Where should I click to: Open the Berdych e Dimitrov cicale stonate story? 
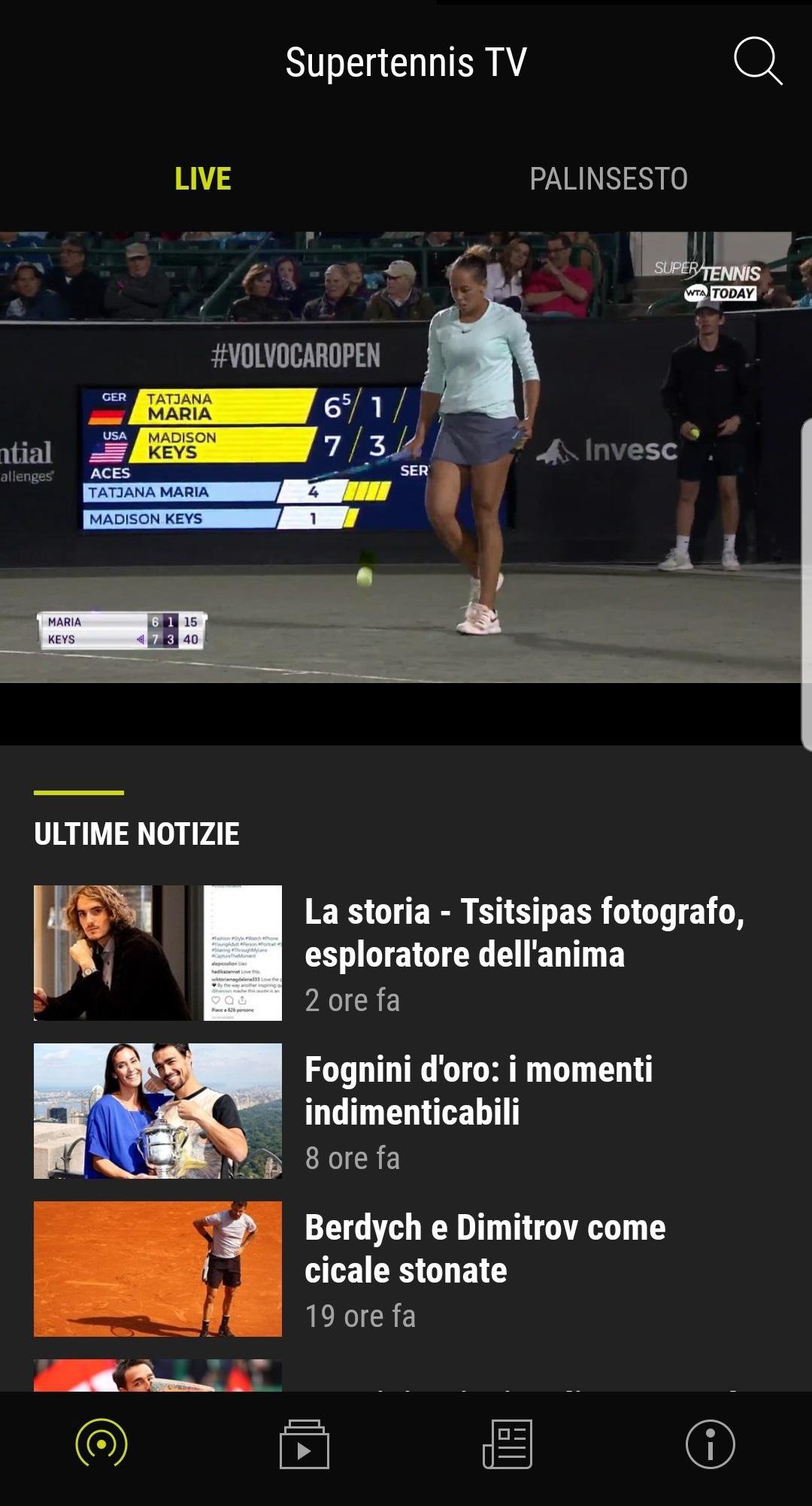(485, 1249)
